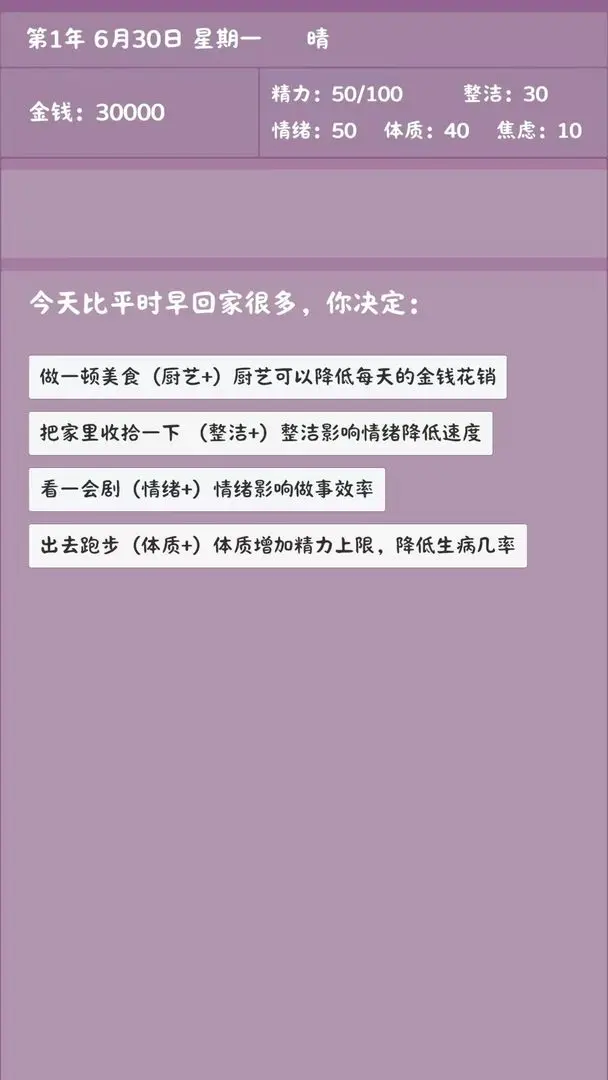Pick 看一会剧 to watch a show
Image resolution: width=608 pixels, height=1080 pixels.
[x=206, y=490]
